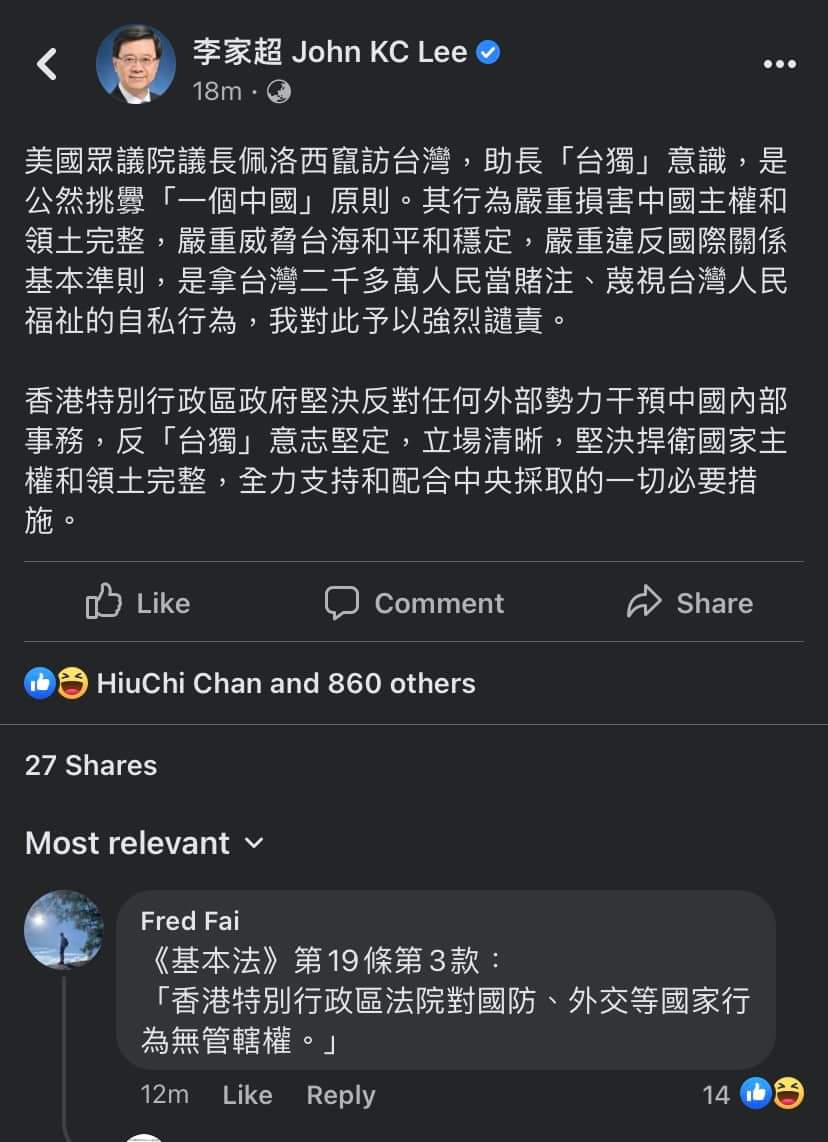Share John KC Lee's post
Viewport: 828px width, 1142px height.
[690, 603]
